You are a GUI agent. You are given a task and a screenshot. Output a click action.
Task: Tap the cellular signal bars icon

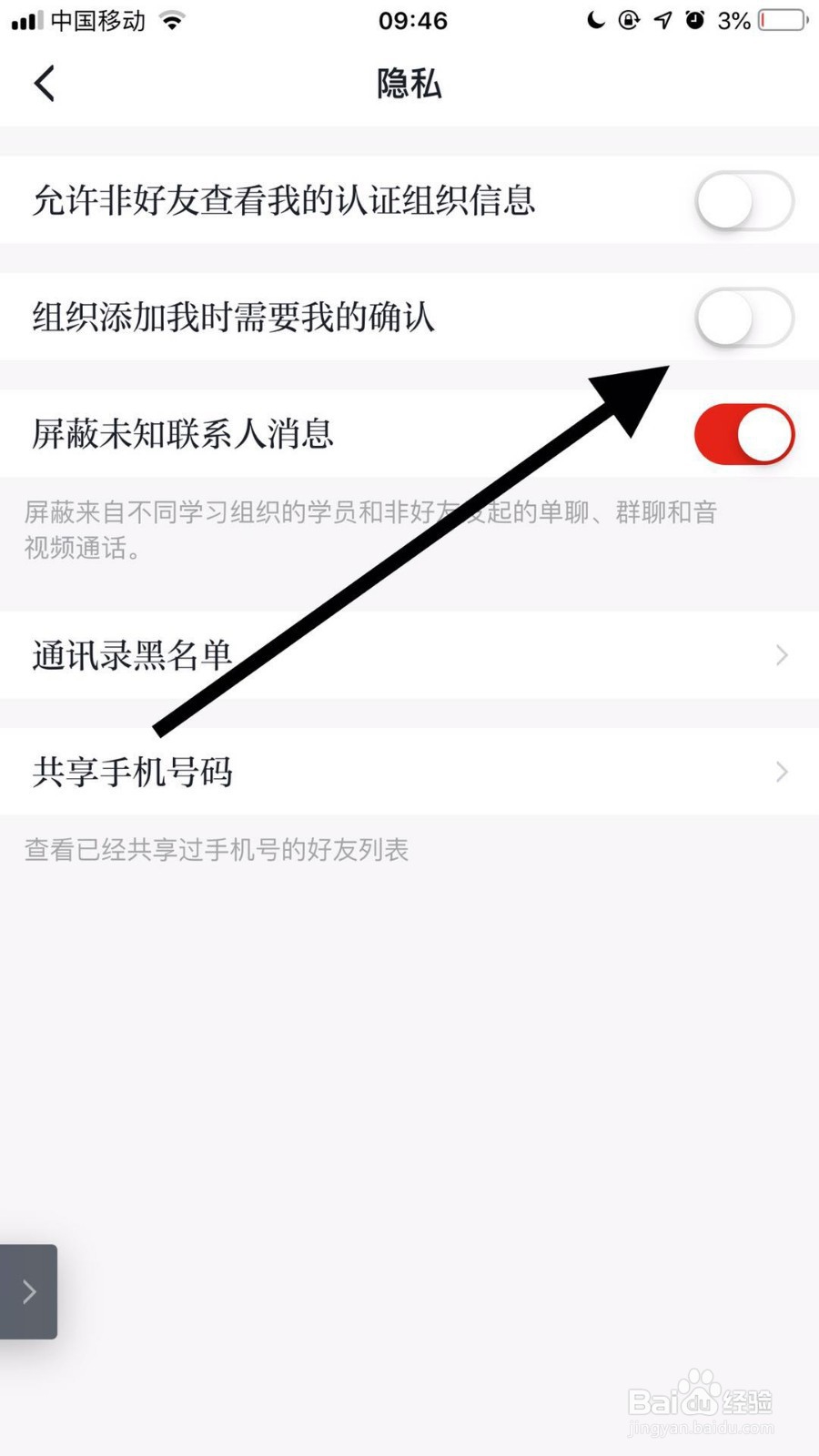coord(25,19)
